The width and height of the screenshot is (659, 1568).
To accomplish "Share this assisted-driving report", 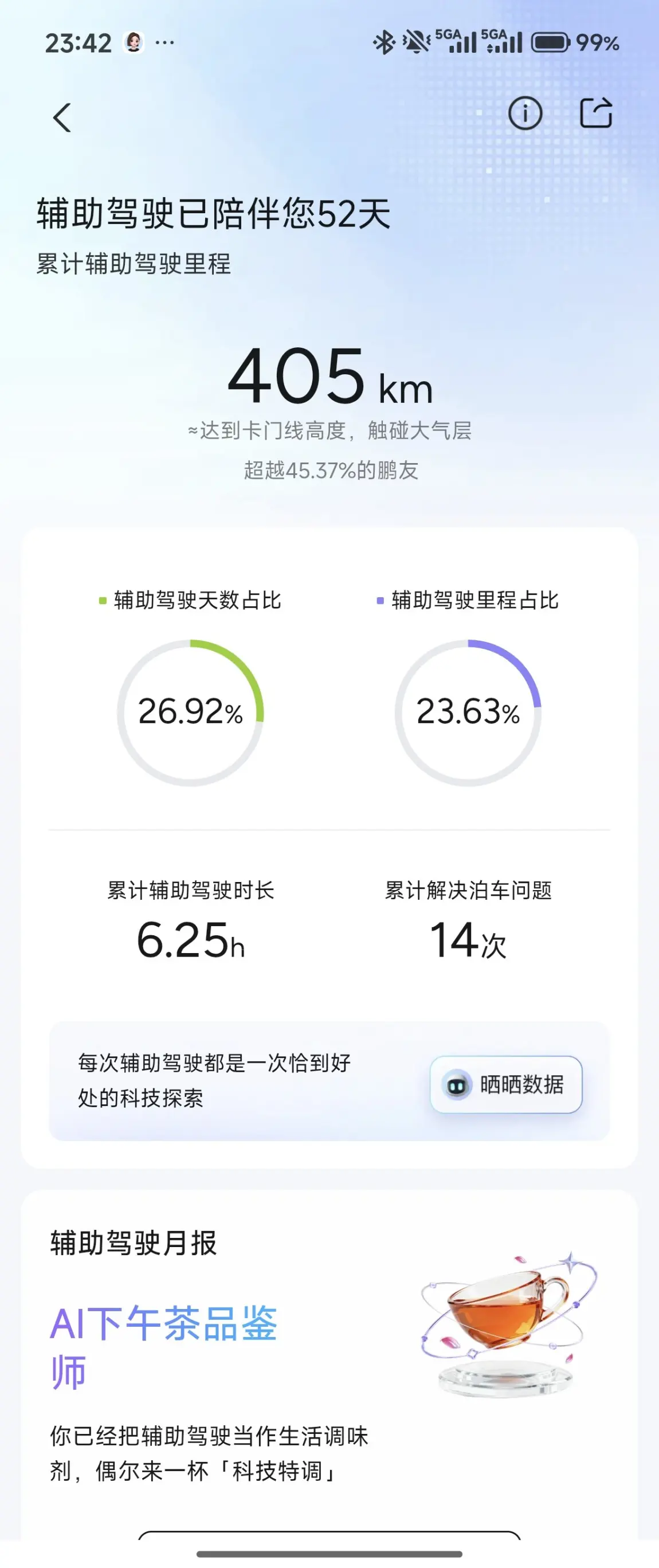I will pos(595,112).
